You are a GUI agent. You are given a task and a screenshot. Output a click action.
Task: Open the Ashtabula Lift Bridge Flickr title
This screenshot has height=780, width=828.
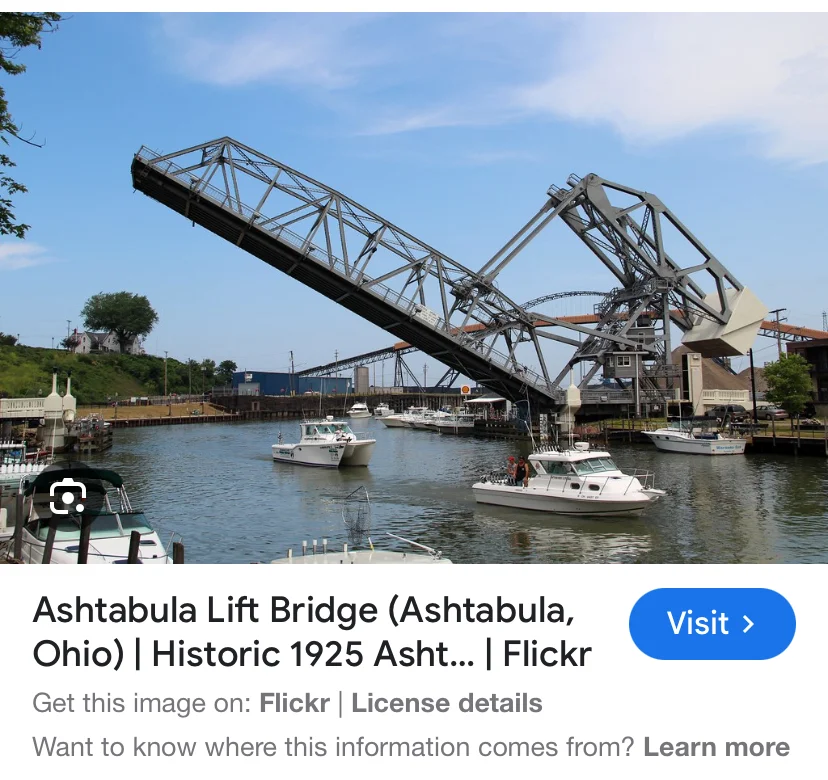[x=312, y=631]
